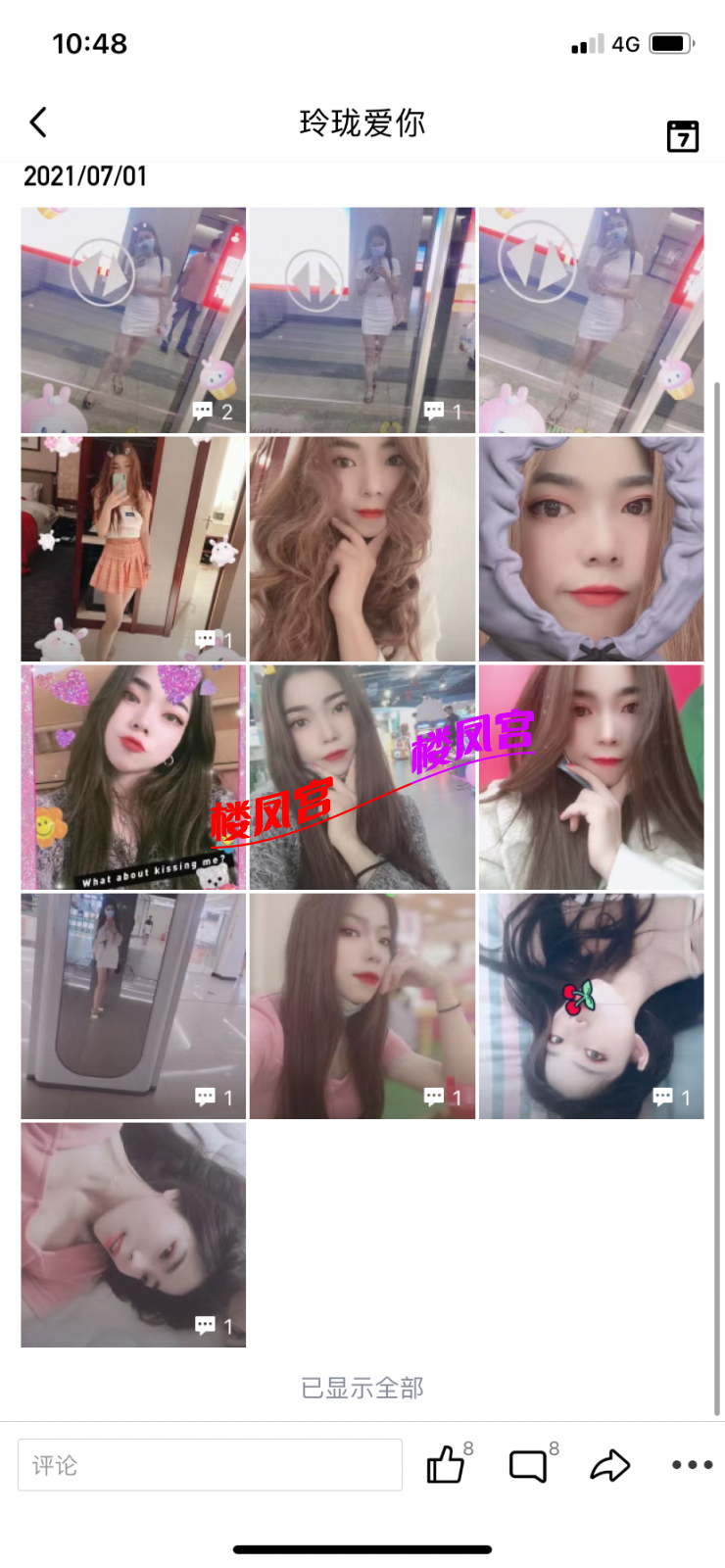Tap the thumbs-up like icon
This screenshot has height=1568, width=725.
click(446, 1464)
